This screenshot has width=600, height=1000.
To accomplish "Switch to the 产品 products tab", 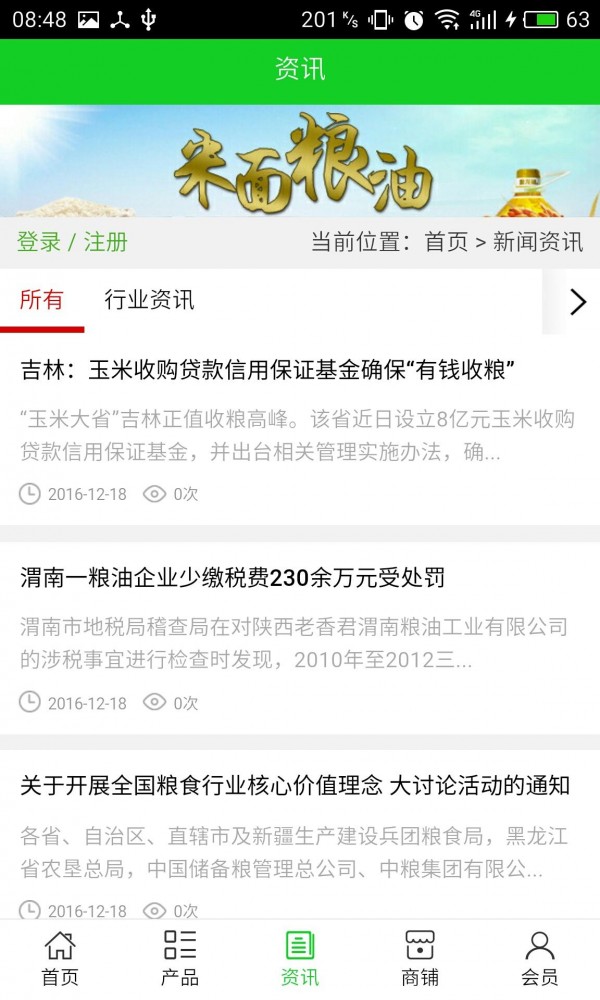I will (x=180, y=958).
